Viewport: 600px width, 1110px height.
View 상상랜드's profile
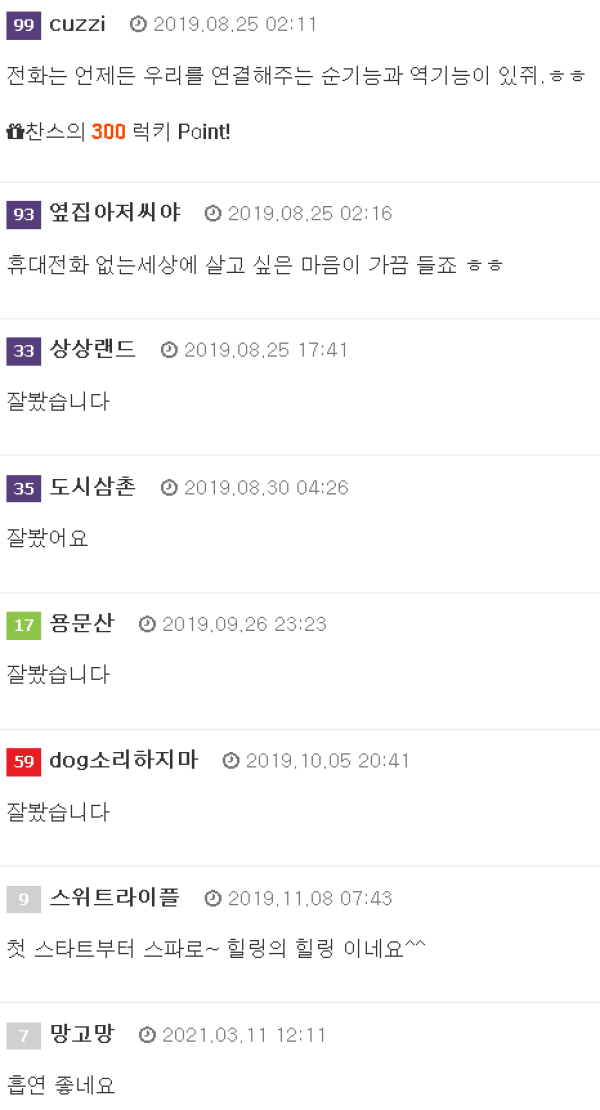[92, 349]
